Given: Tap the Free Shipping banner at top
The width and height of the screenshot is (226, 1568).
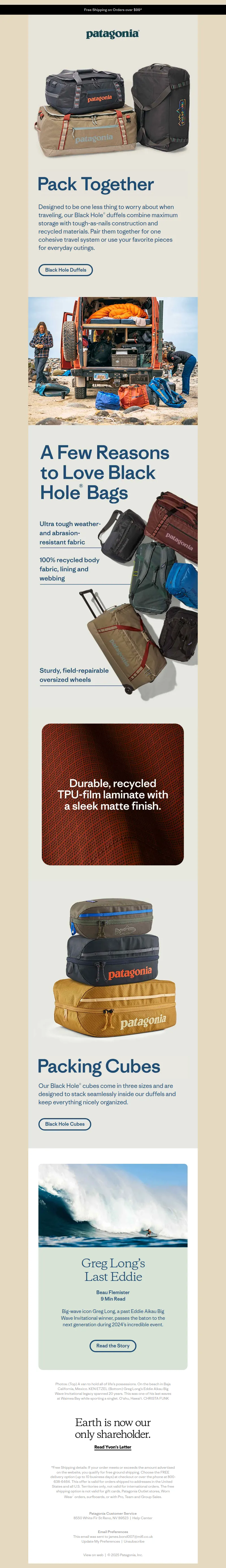Looking at the screenshot, I should click(x=113, y=10).
